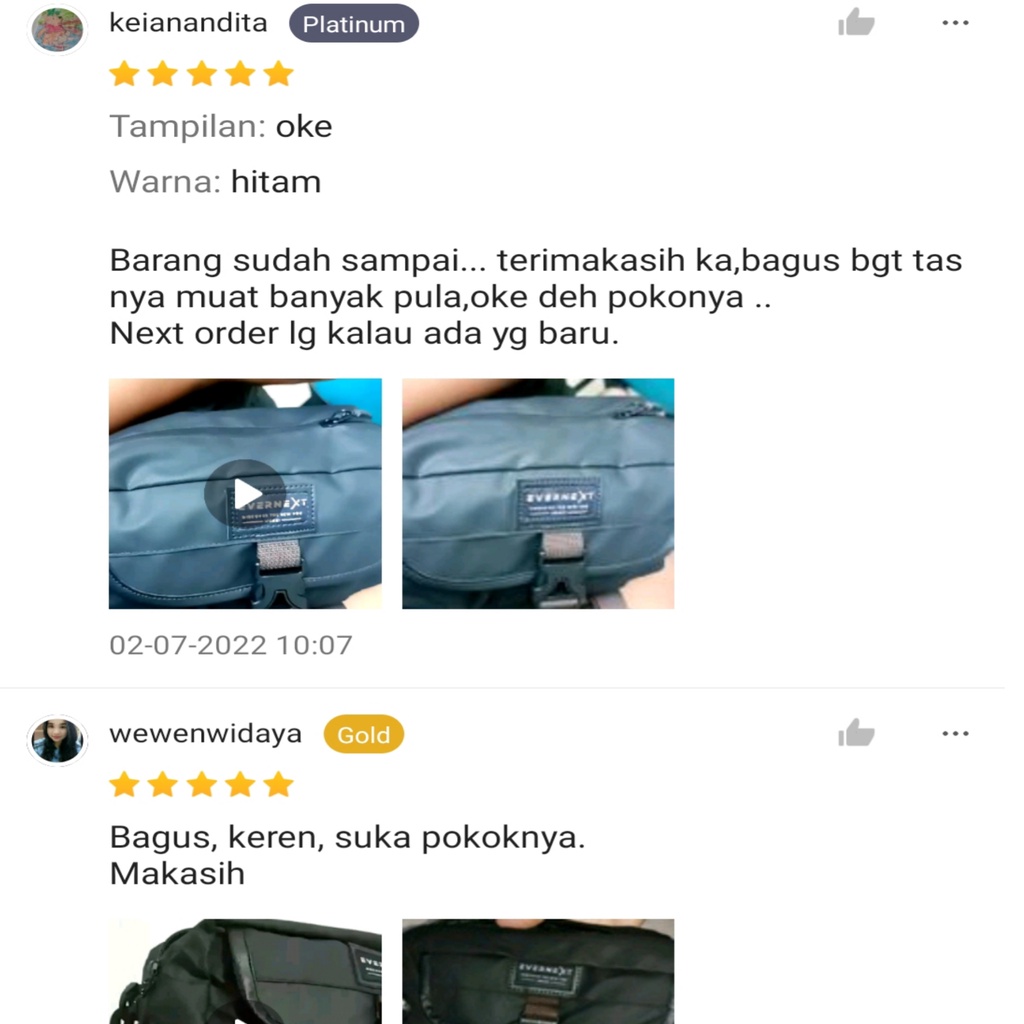Open overflow menu on wewenwidaya's review
This screenshot has height=1024, width=1024.
955,734
